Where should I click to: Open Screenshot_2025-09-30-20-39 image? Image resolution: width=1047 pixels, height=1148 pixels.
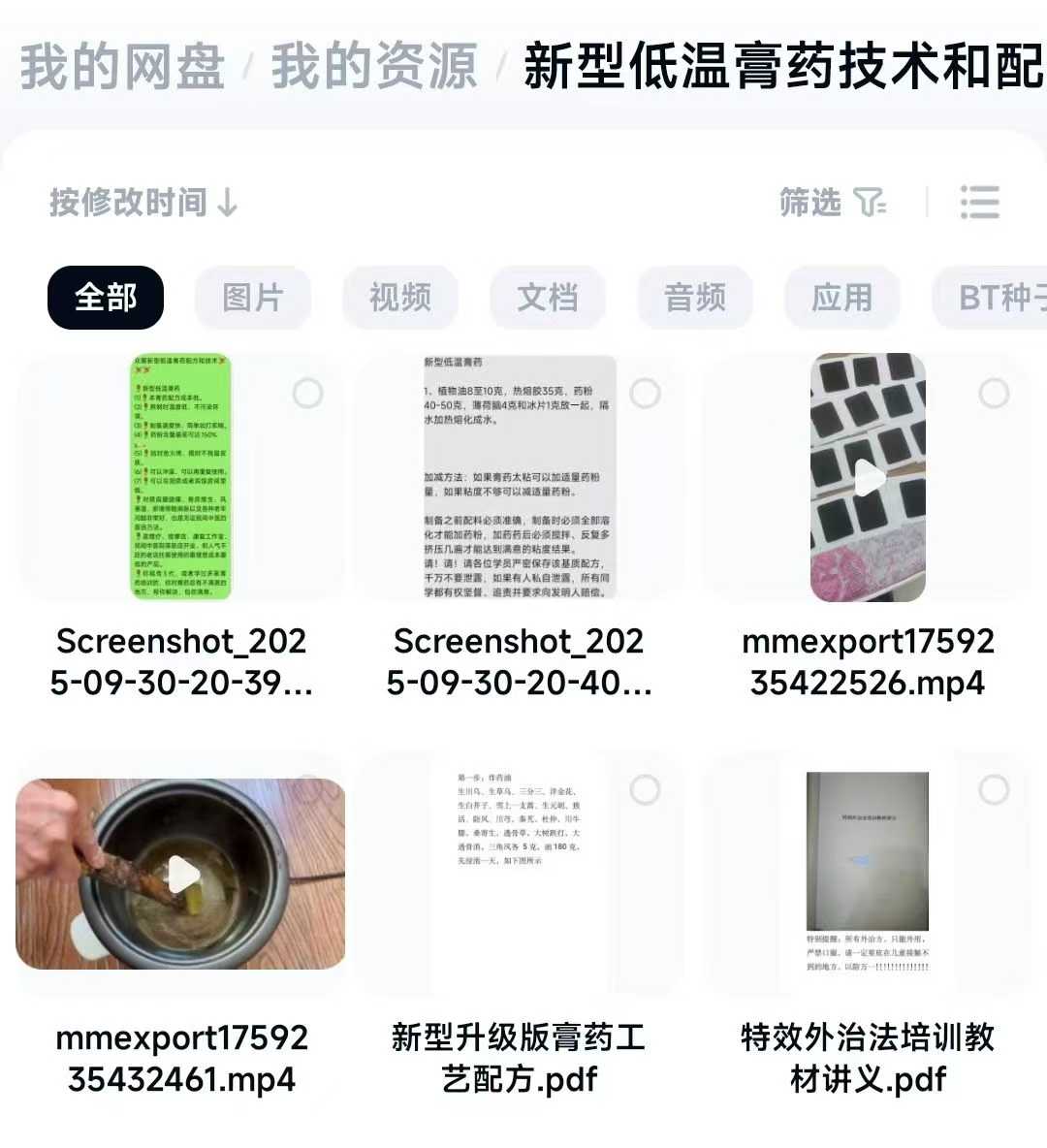(x=181, y=477)
